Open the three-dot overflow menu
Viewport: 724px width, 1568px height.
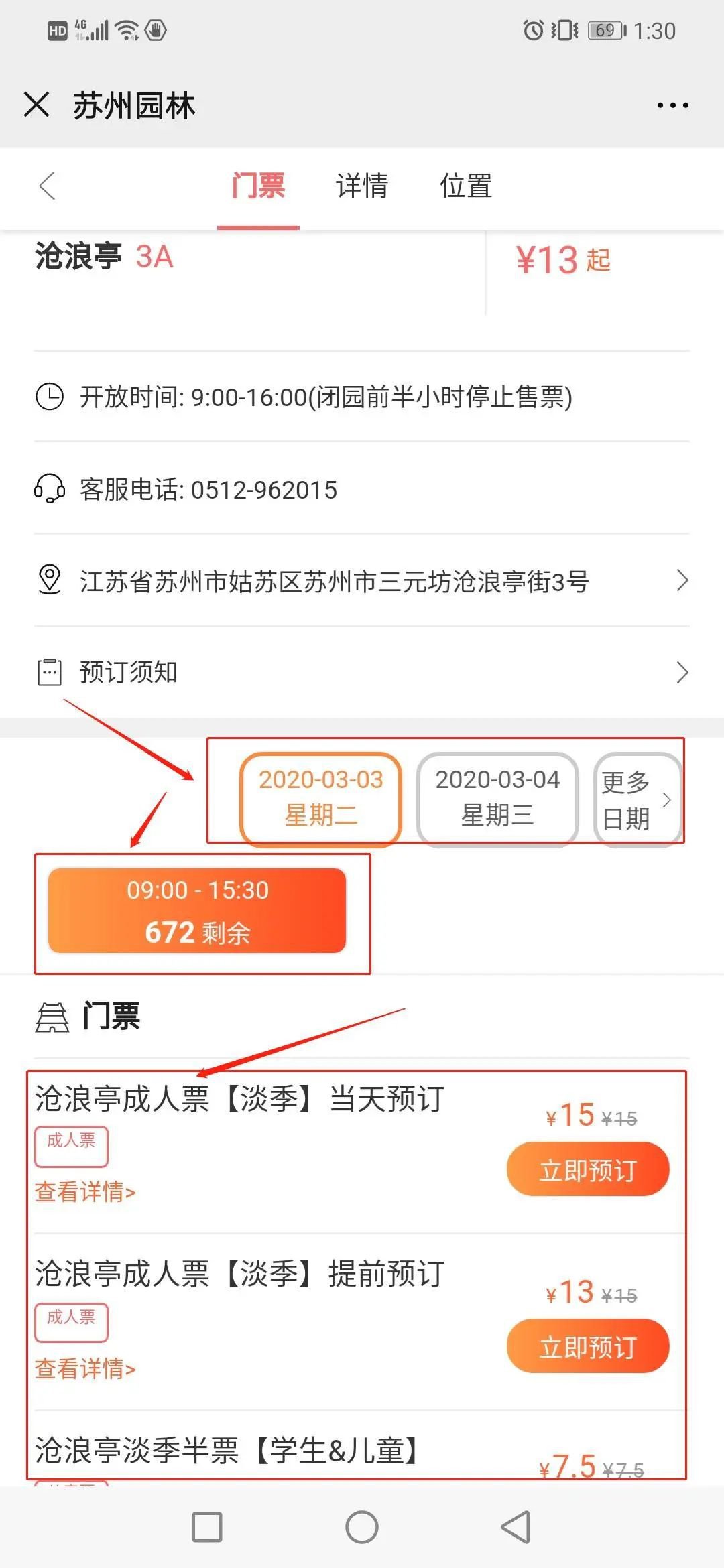pyautogui.click(x=672, y=105)
